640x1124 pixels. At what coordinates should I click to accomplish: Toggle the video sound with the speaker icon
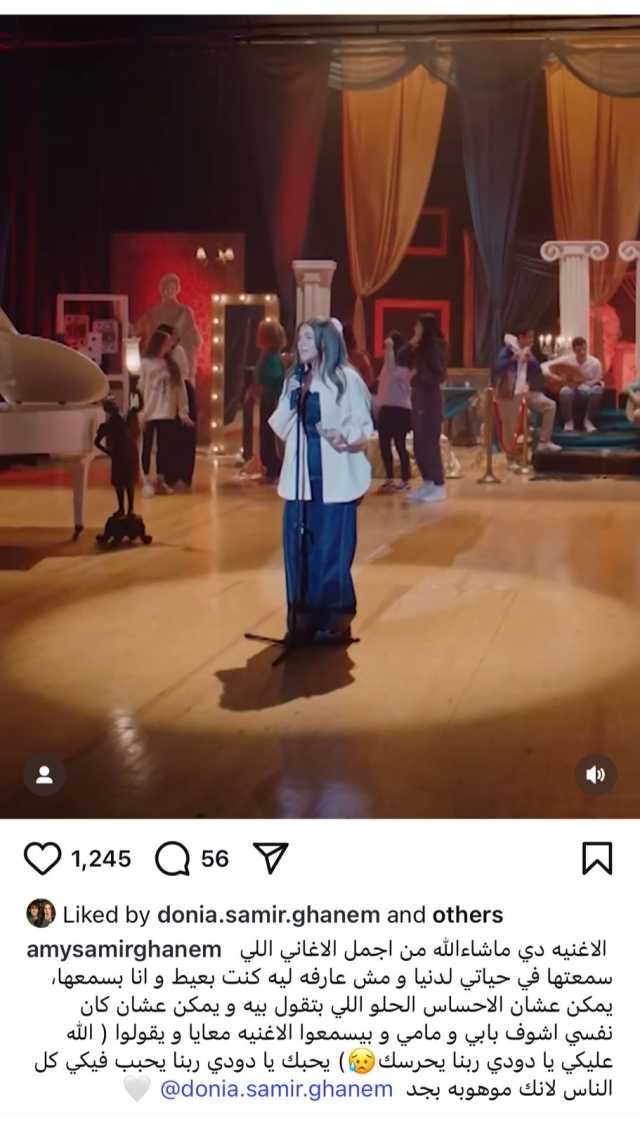click(596, 775)
